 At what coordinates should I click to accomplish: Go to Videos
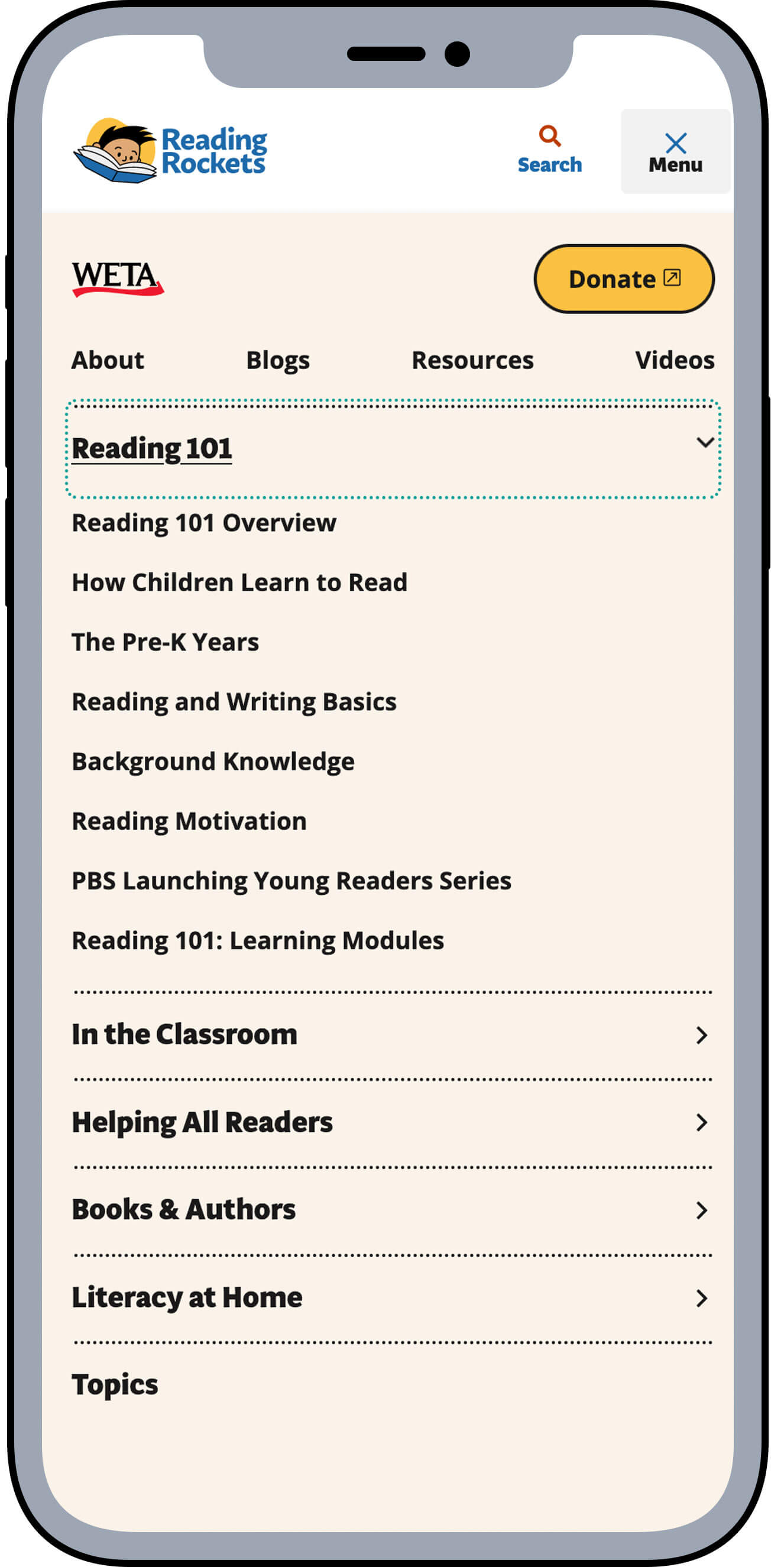point(675,360)
